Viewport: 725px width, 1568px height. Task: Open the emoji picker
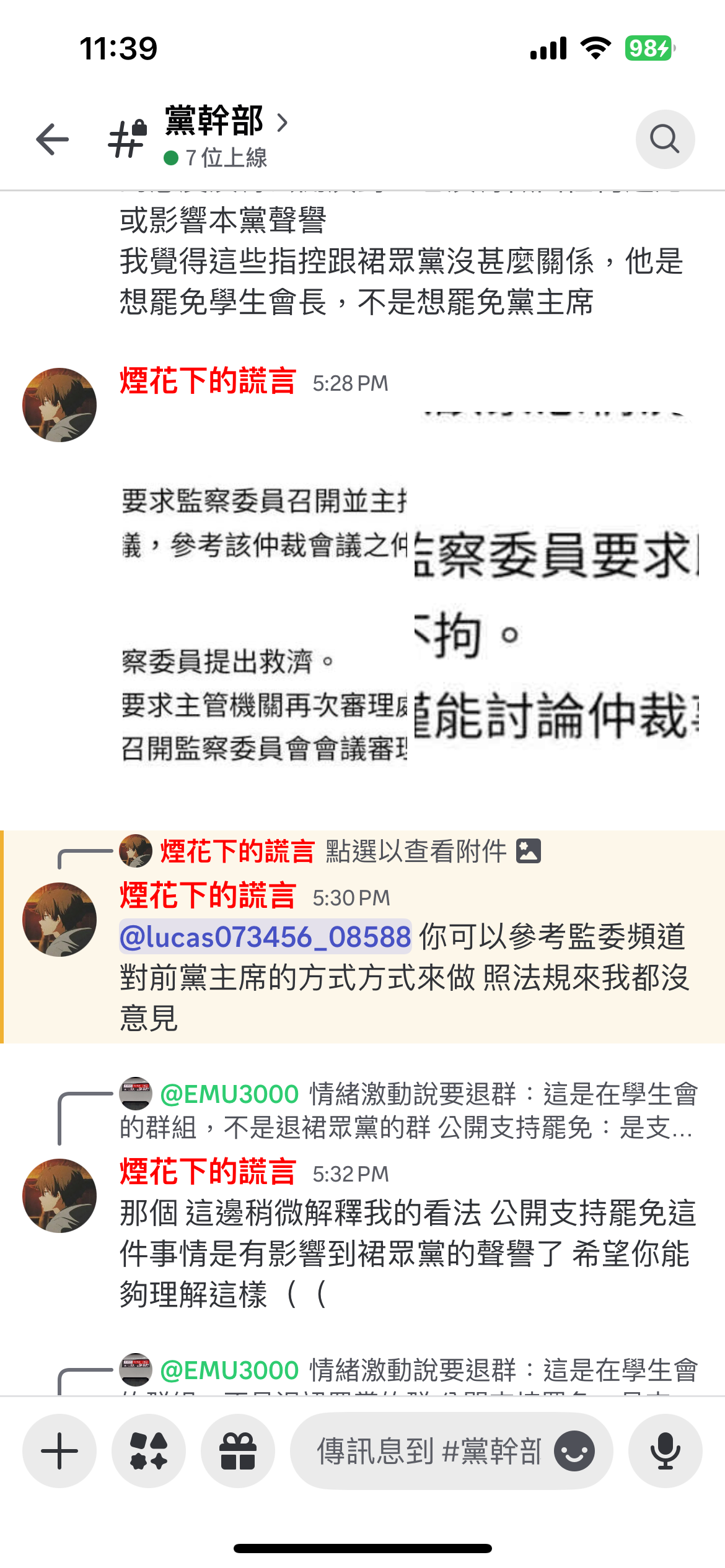[574, 1450]
